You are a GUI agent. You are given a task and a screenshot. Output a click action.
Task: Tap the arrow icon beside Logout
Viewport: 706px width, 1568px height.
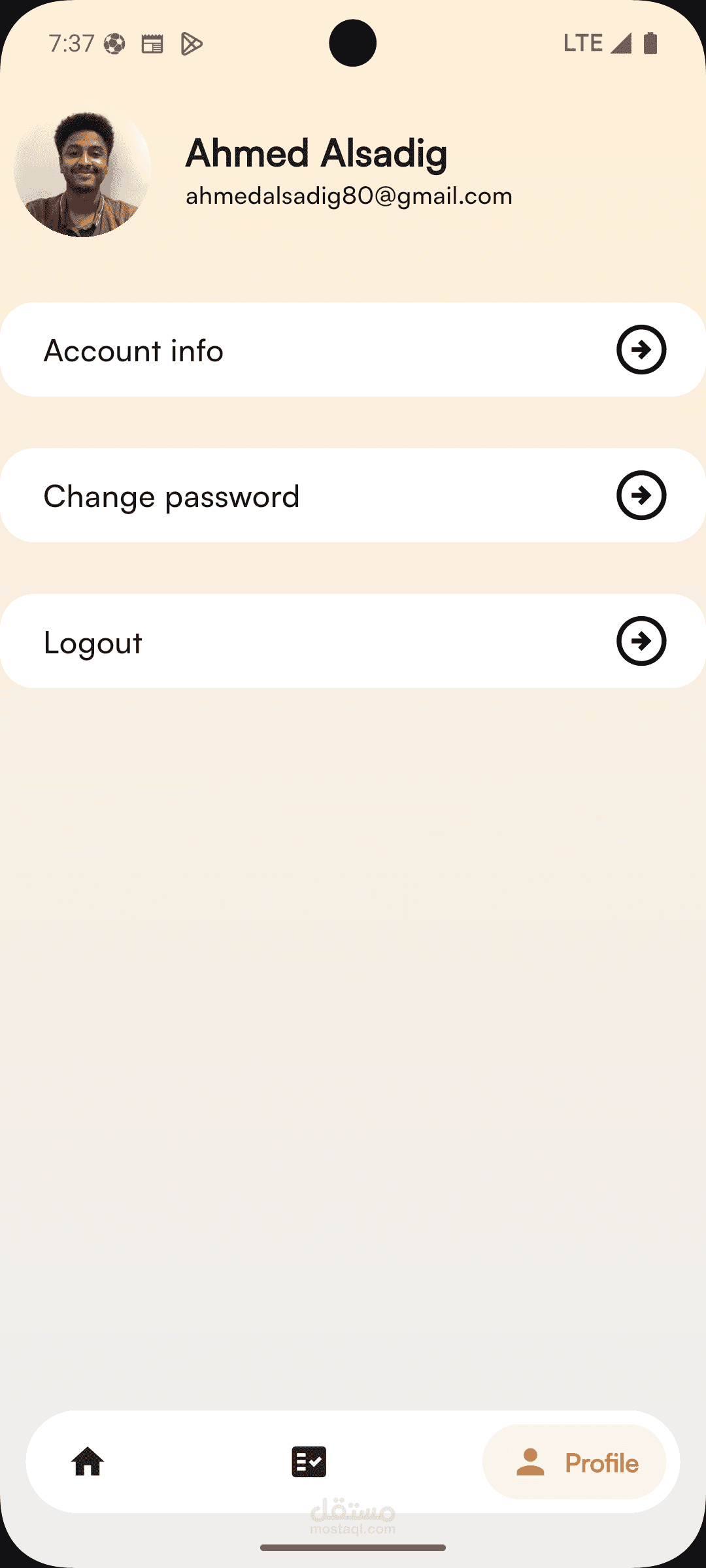(641, 641)
